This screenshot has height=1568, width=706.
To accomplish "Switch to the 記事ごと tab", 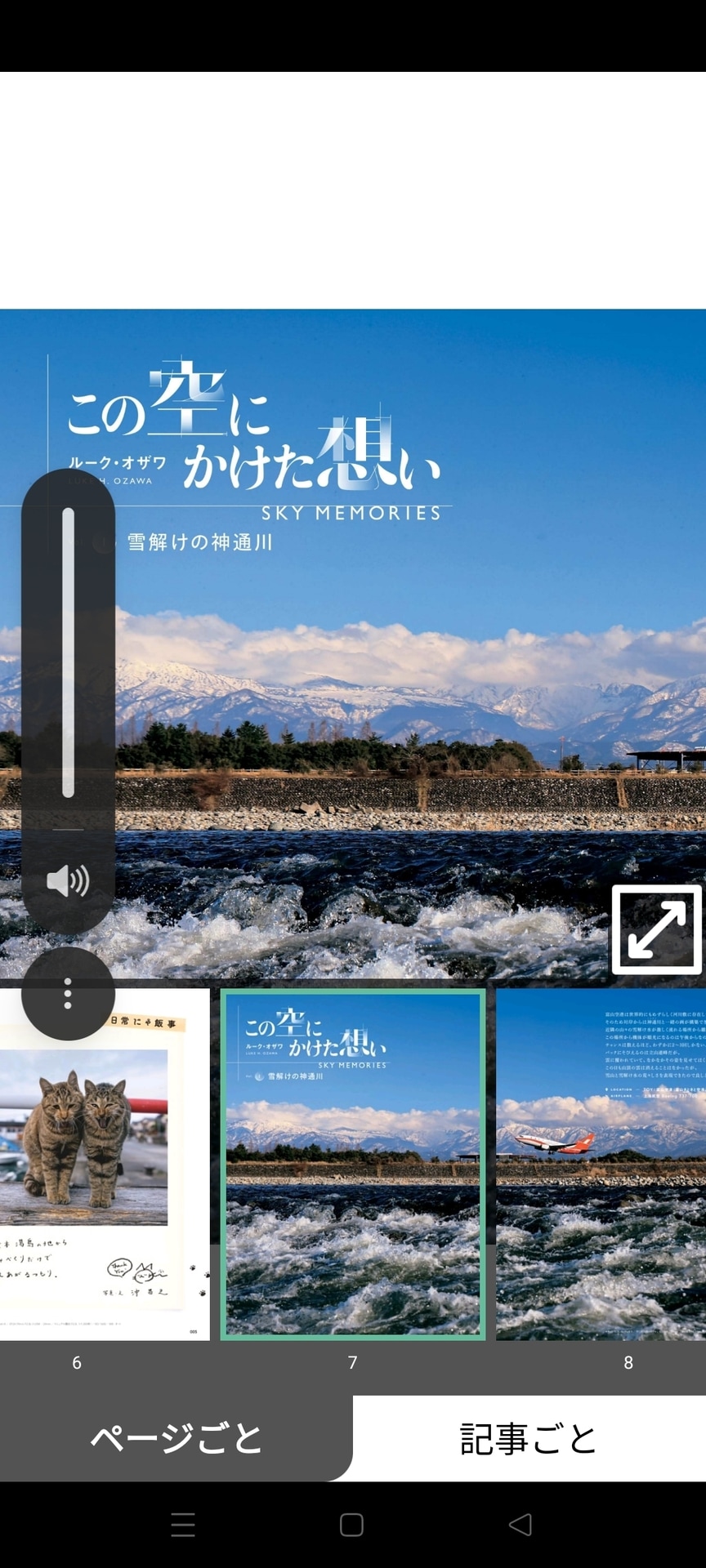I will coord(529,1439).
